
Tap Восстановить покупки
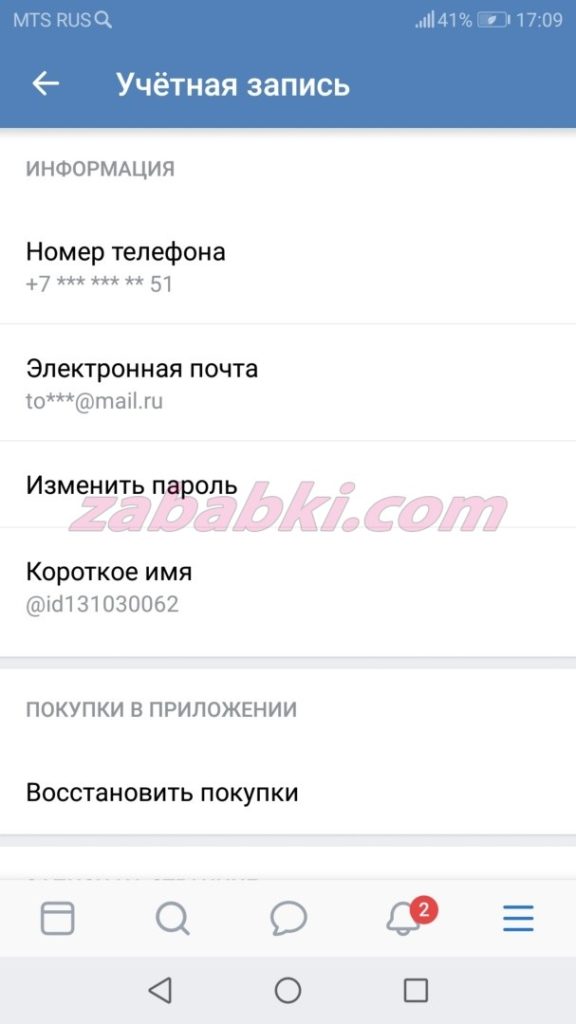[x=288, y=793]
